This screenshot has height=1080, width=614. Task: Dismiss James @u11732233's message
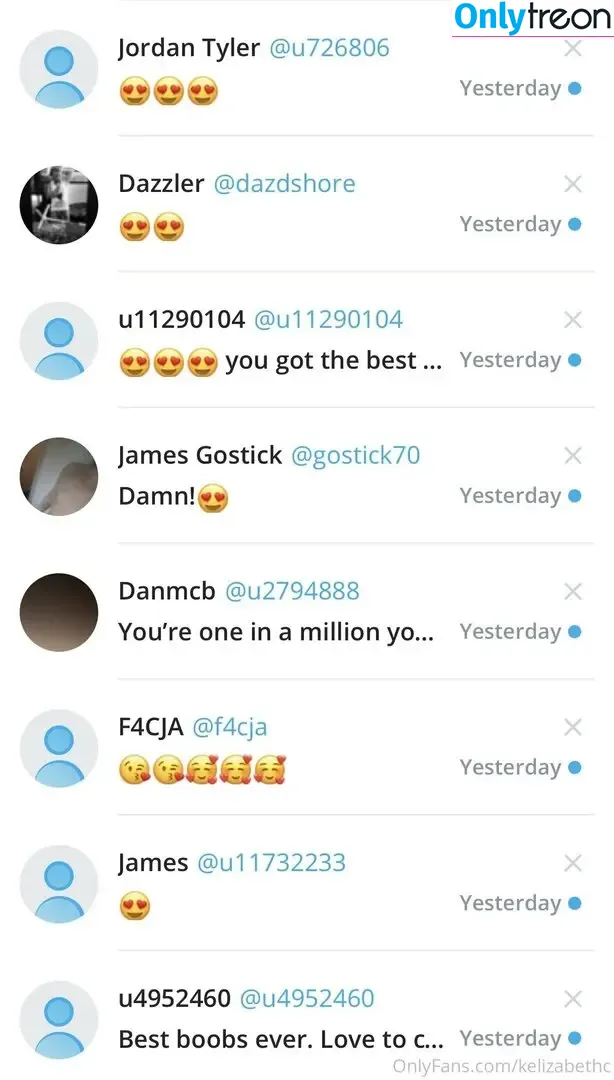(x=572, y=864)
